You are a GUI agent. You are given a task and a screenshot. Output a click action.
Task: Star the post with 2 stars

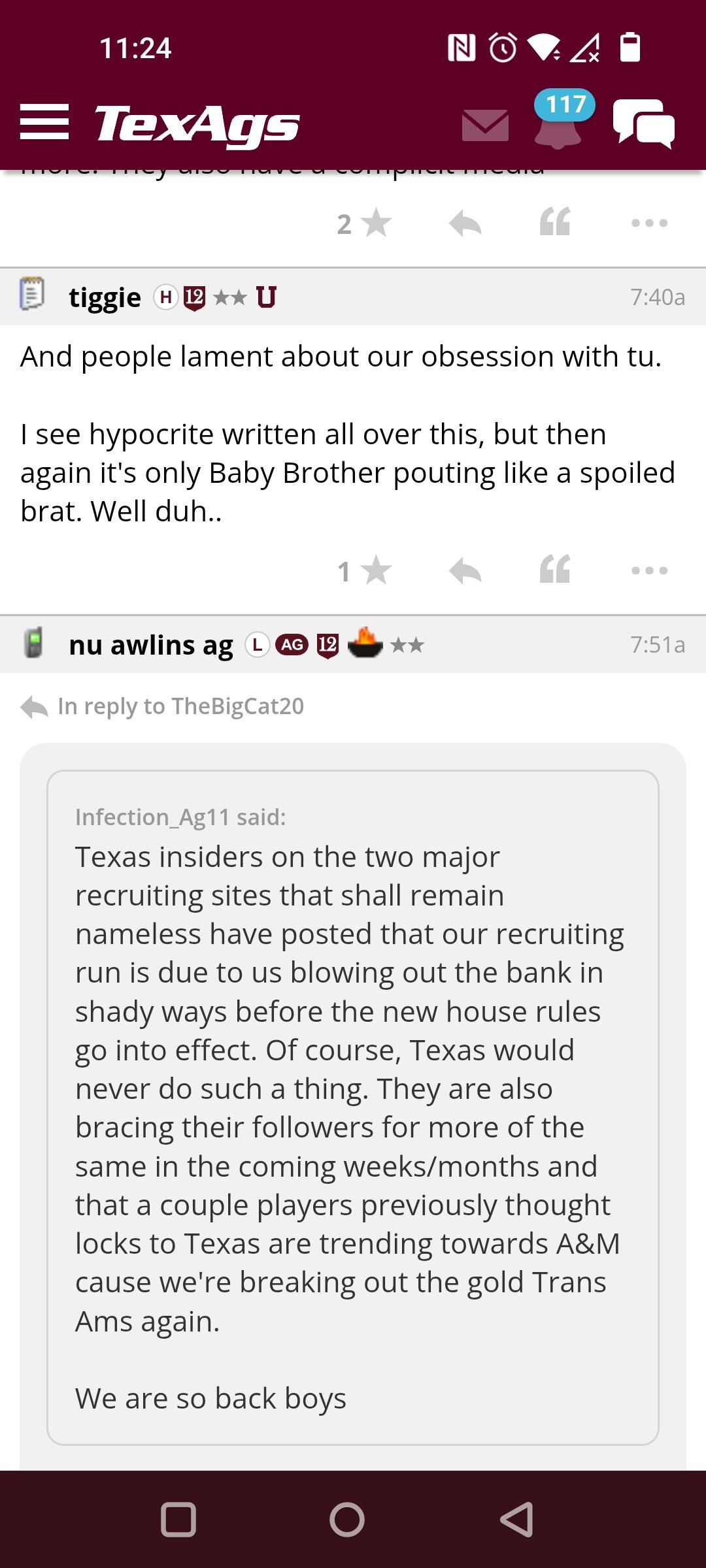point(365,223)
